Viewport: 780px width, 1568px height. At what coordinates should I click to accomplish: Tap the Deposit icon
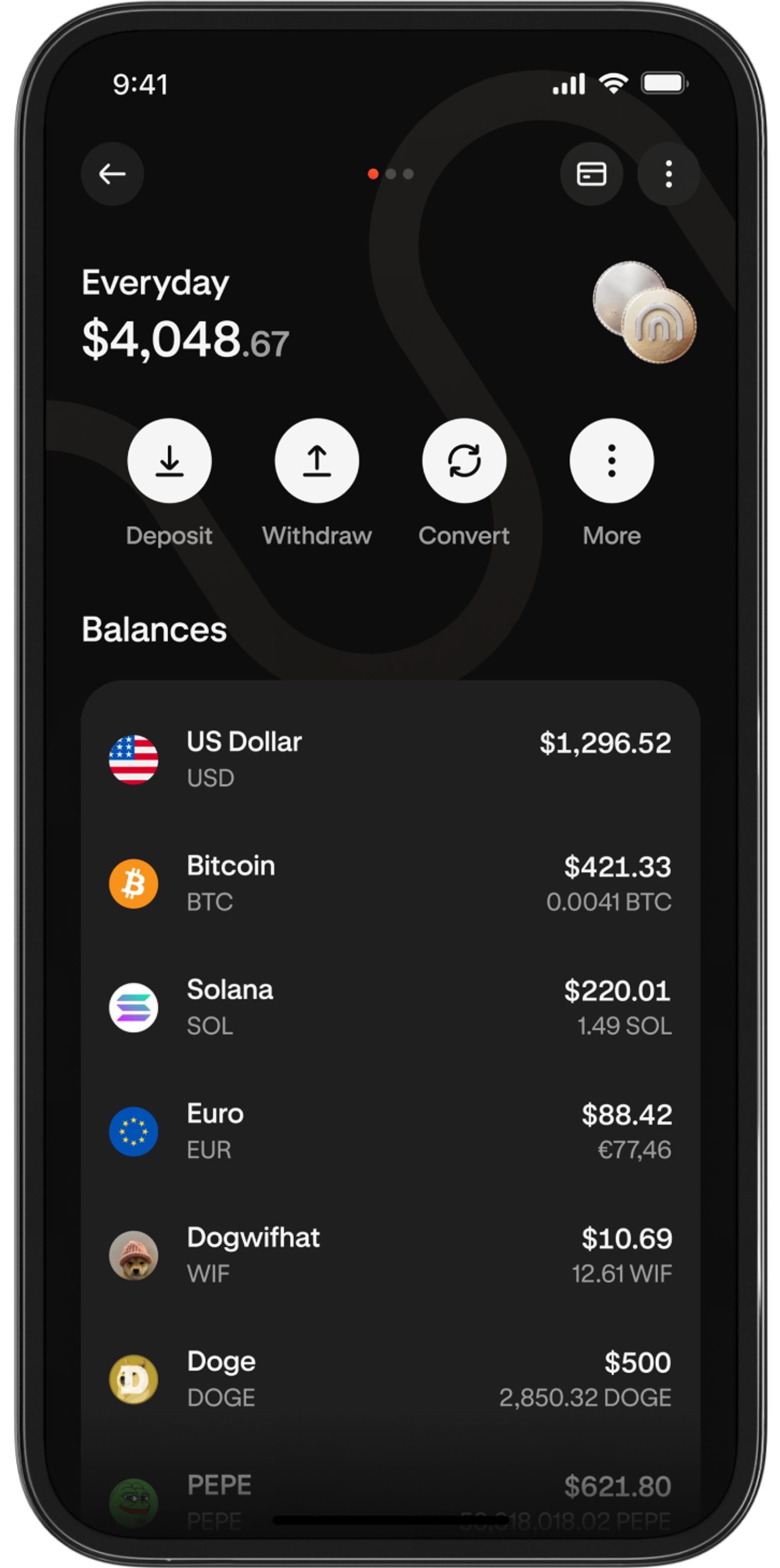[170, 461]
